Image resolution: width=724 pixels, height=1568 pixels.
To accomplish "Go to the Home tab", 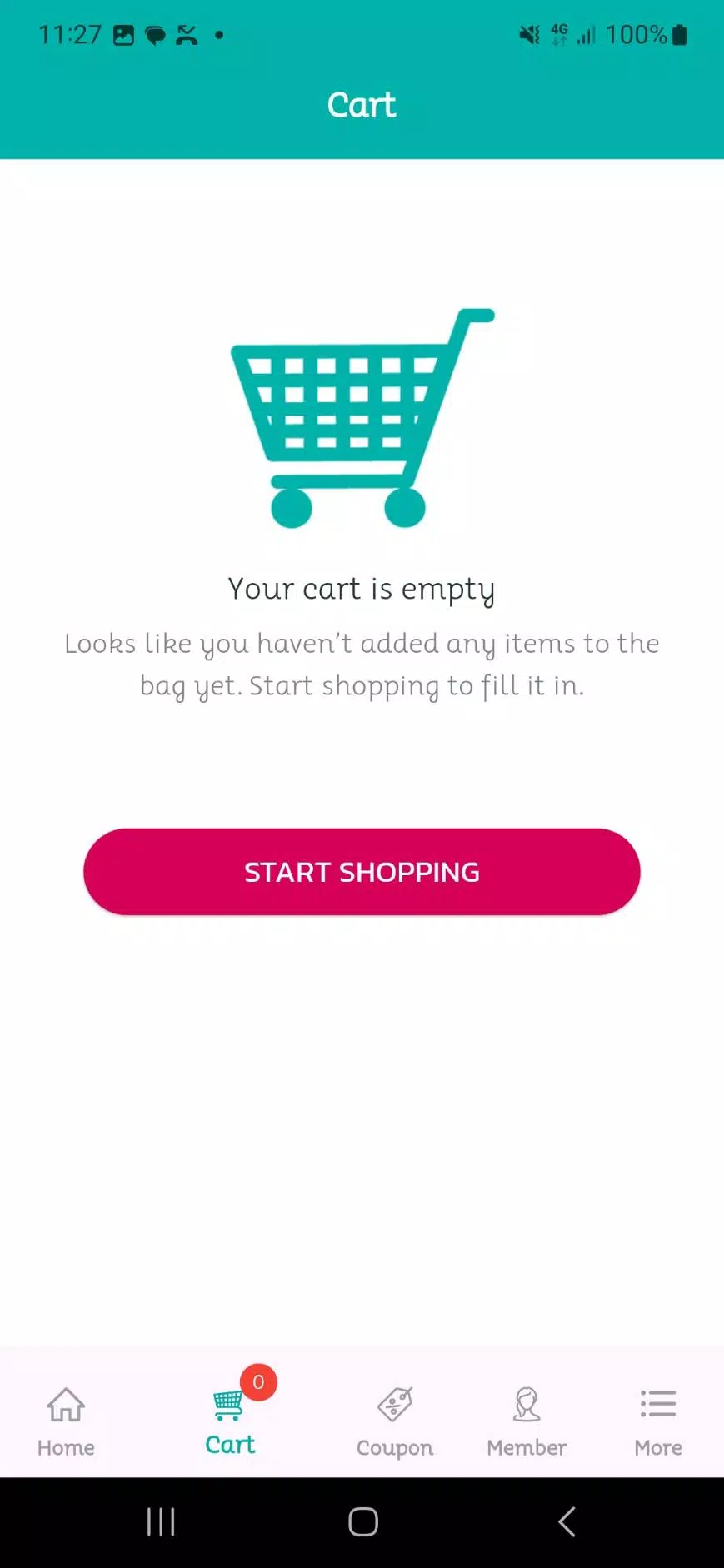I will [66, 1421].
